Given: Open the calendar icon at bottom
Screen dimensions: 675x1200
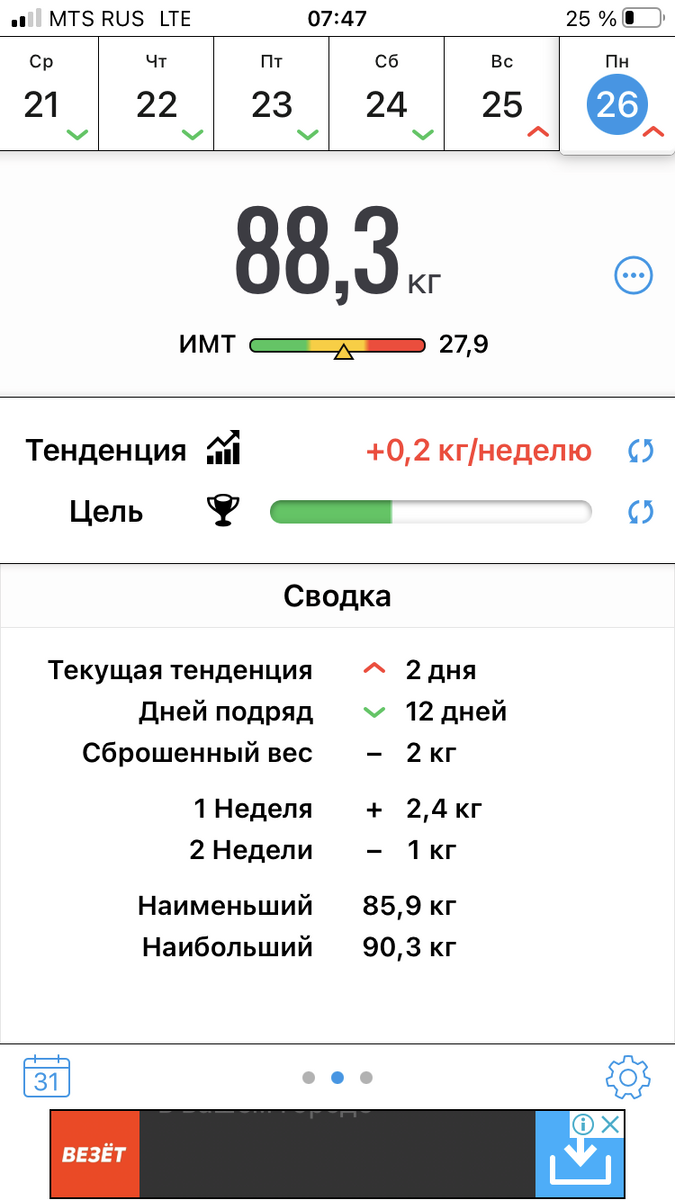Looking at the screenshot, I should (x=46, y=1076).
